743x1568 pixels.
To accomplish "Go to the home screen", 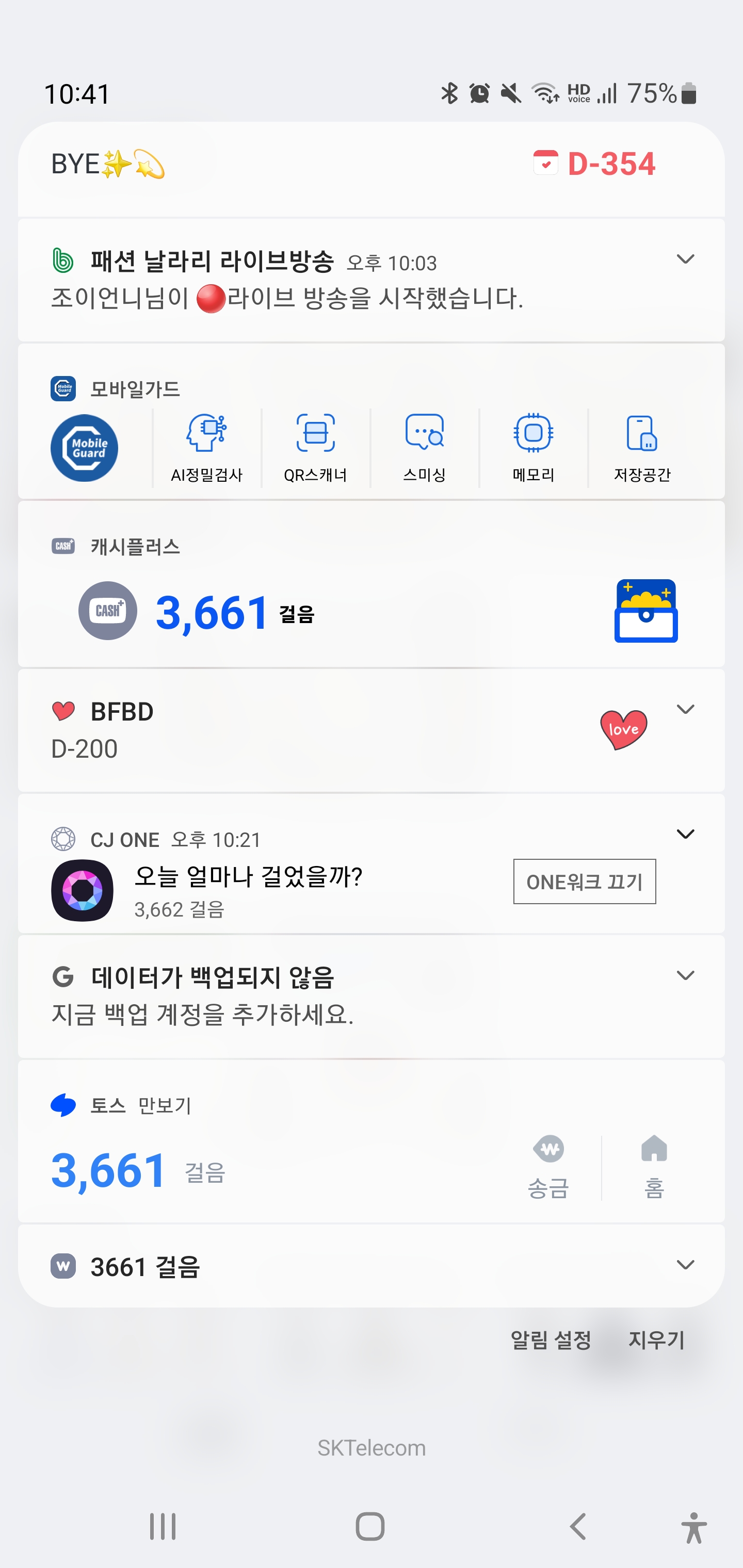I will [370, 1527].
